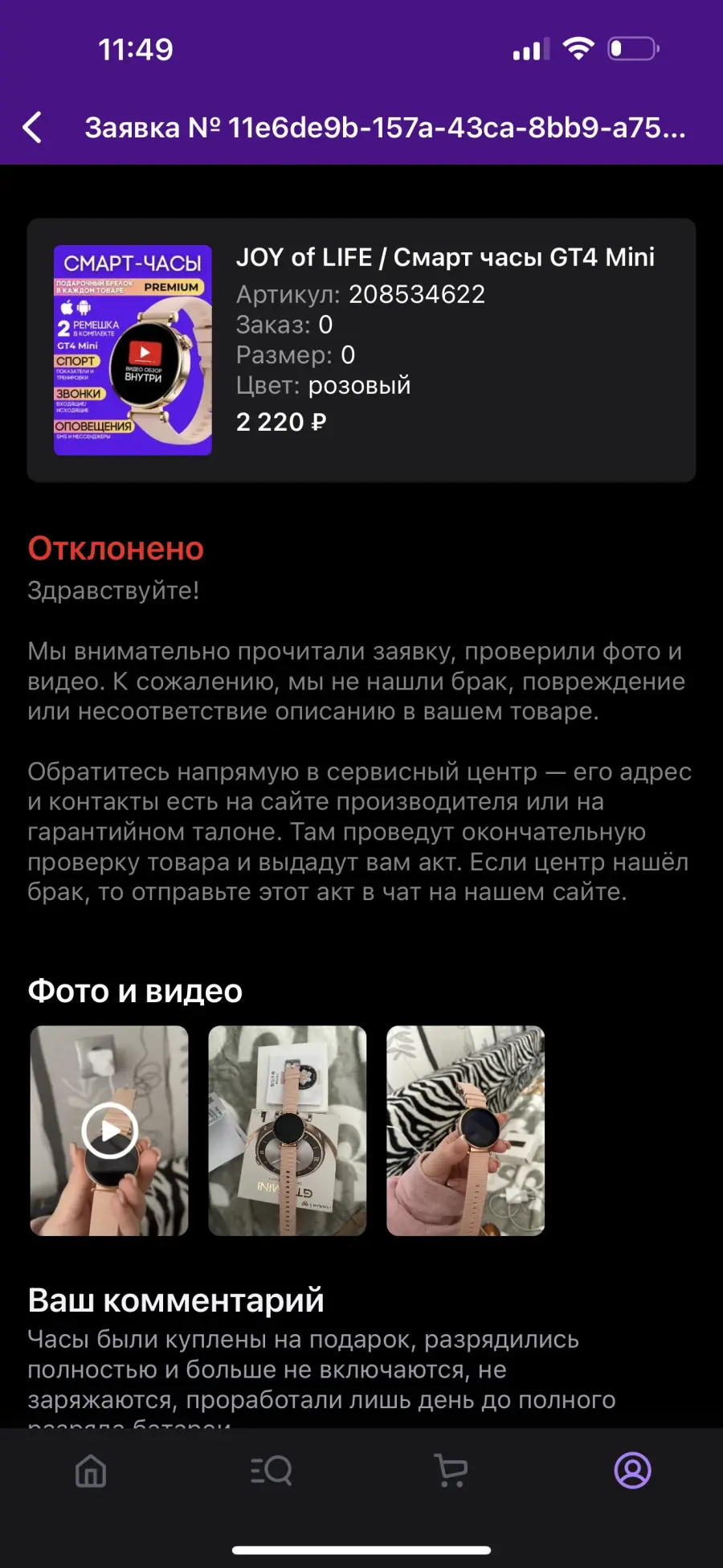Go back from the request page
Image resolution: width=723 pixels, height=1568 pixels.
tap(32, 128)
